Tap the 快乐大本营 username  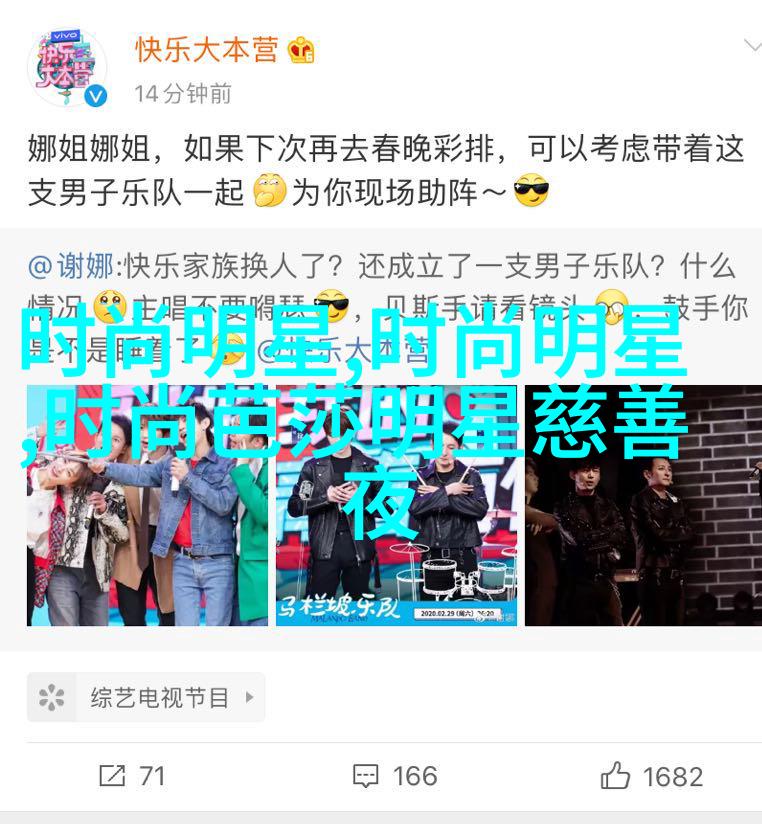(207, 50)
